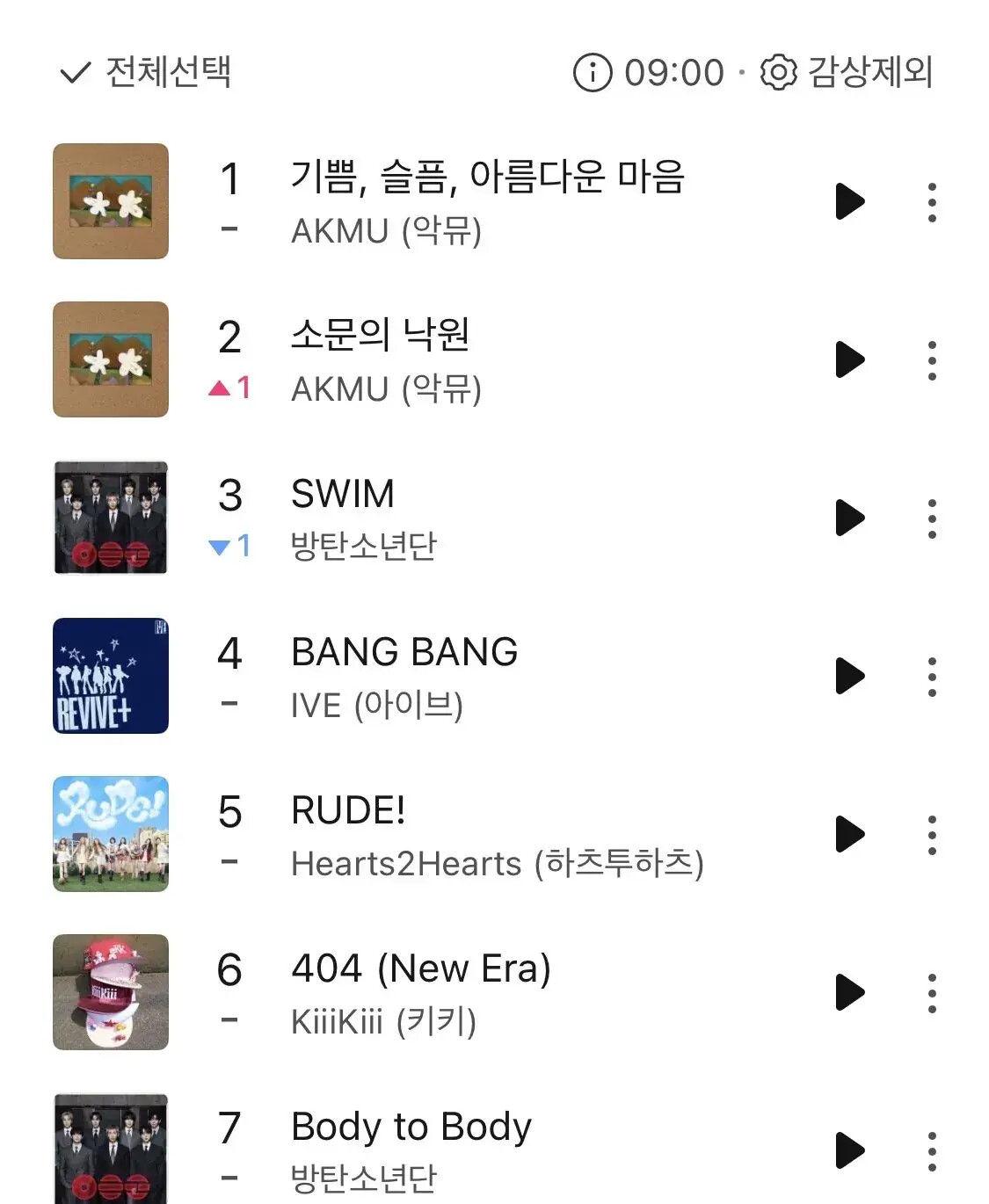
Task: Open more options for RUDE!
Action: click(x=932, y=835)
